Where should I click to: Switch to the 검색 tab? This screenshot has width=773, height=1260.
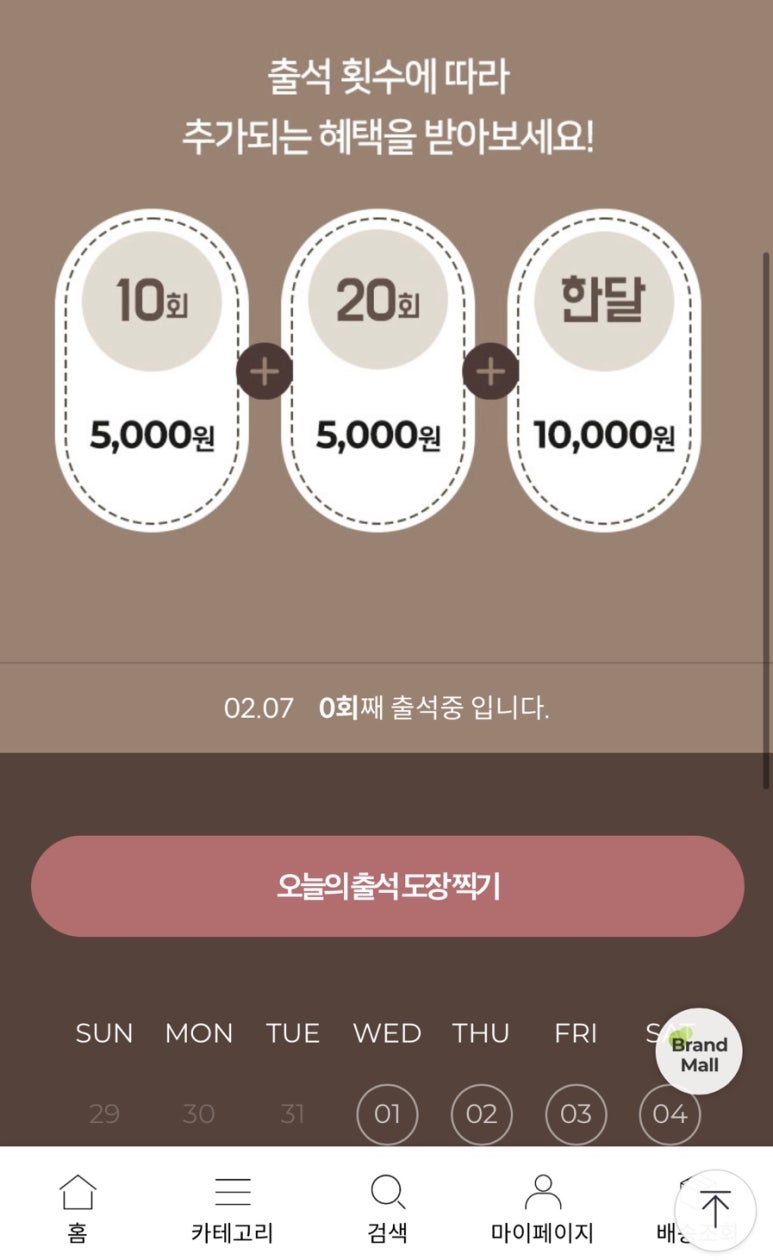tap(387, 1207)
